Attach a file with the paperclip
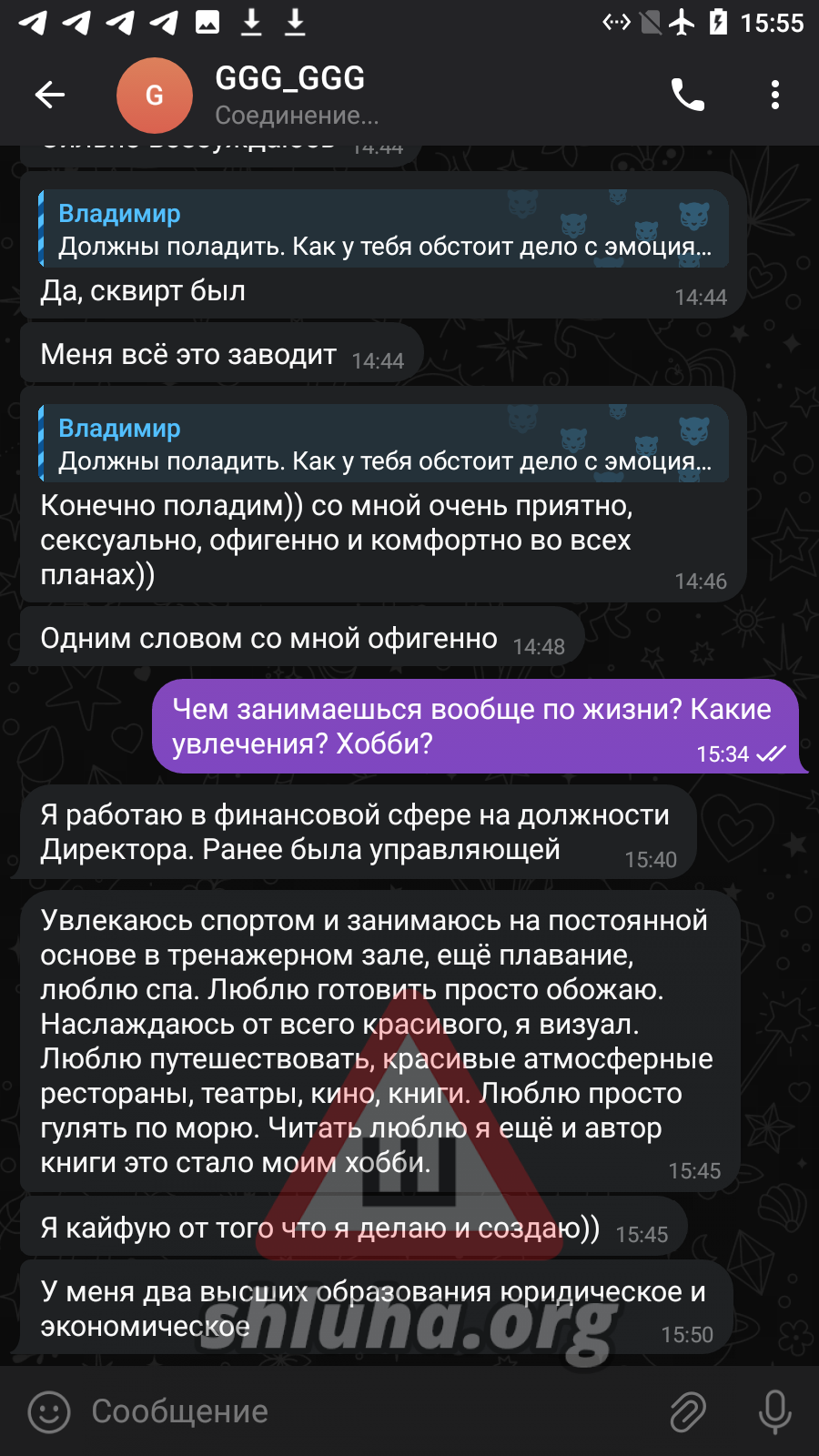This screenshot has width=819, height=1456. click(x=688, y=1411)
